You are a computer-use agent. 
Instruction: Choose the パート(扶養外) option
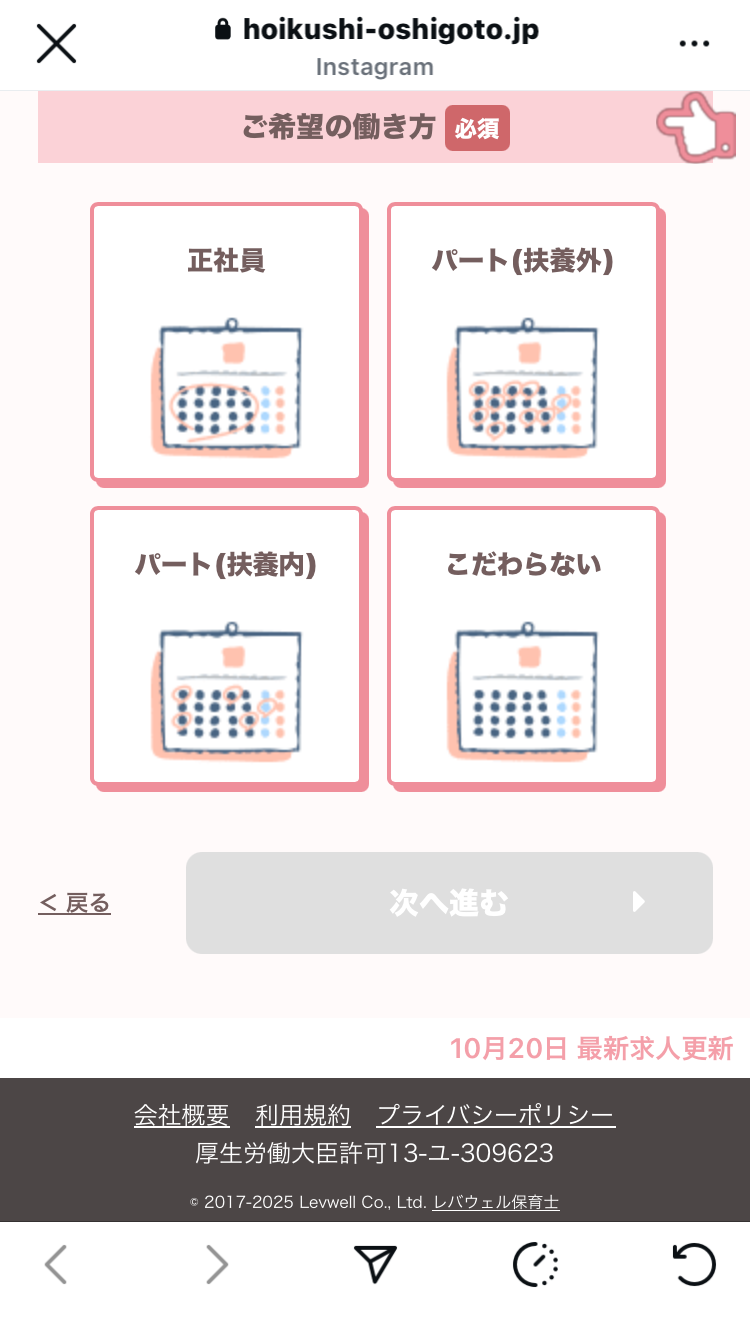click(x=522, y=342)
